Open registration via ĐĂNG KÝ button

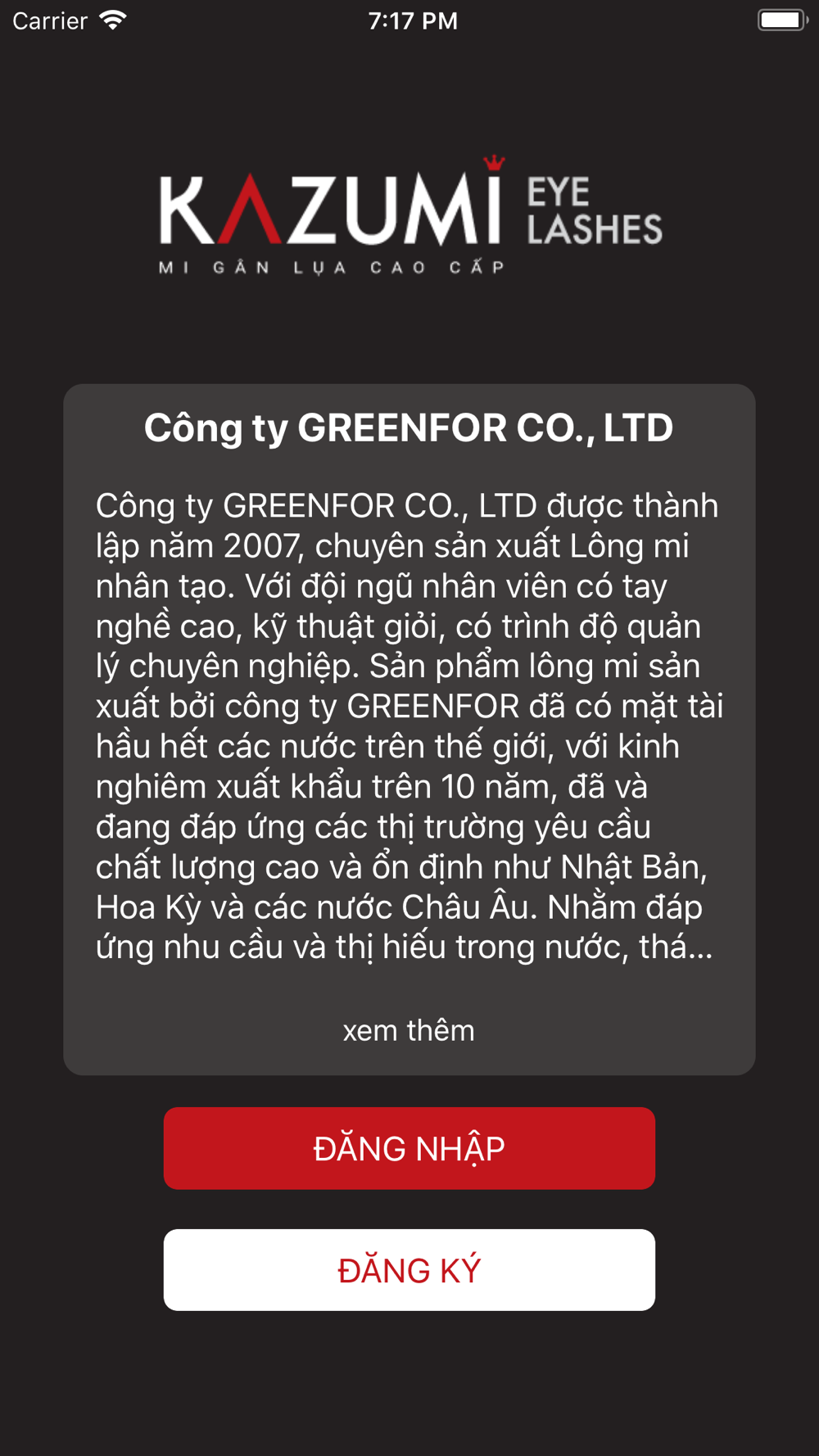(409, 1270)
